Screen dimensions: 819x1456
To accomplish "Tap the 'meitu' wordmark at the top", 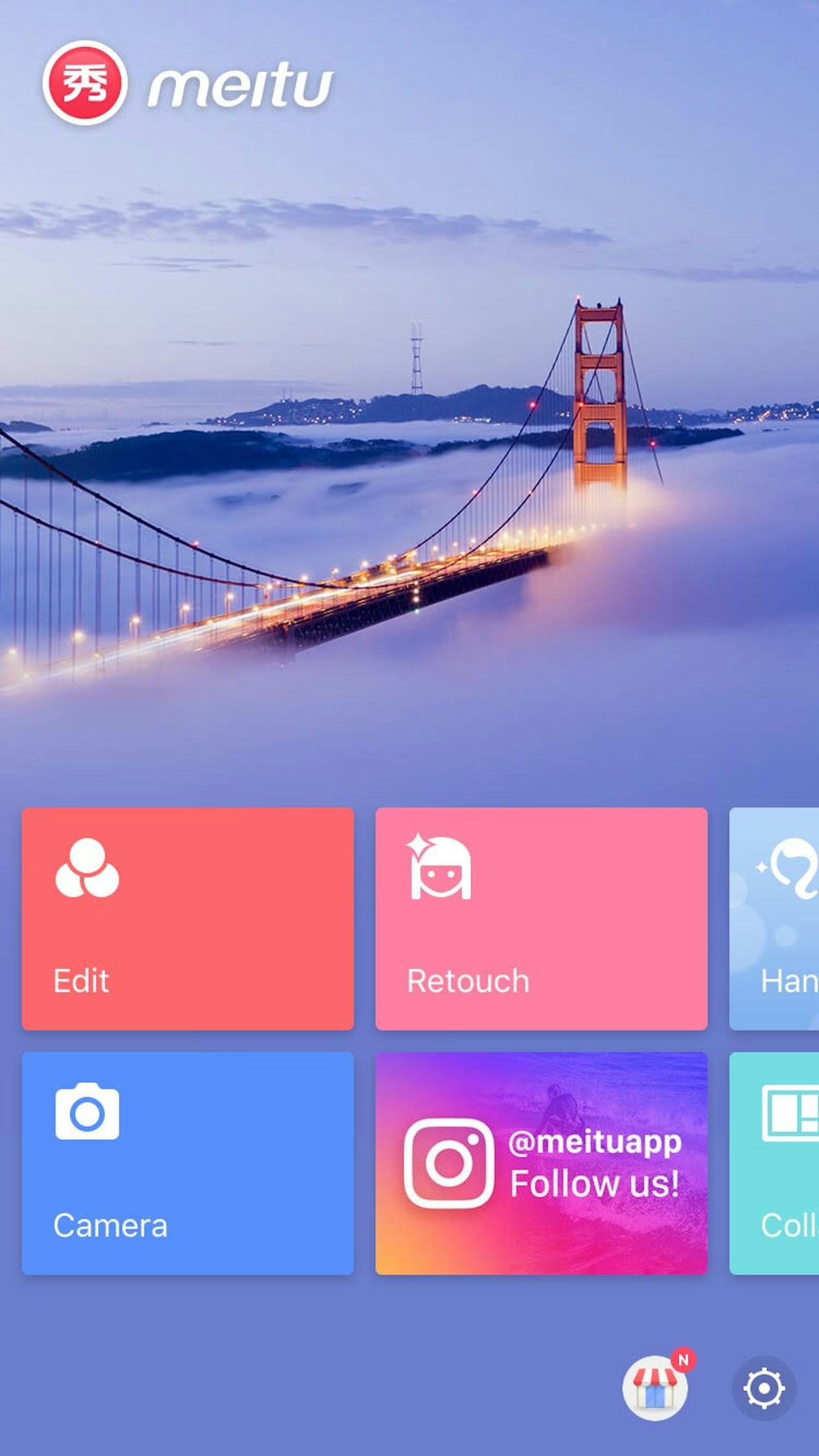I will [x=240, y=84].
